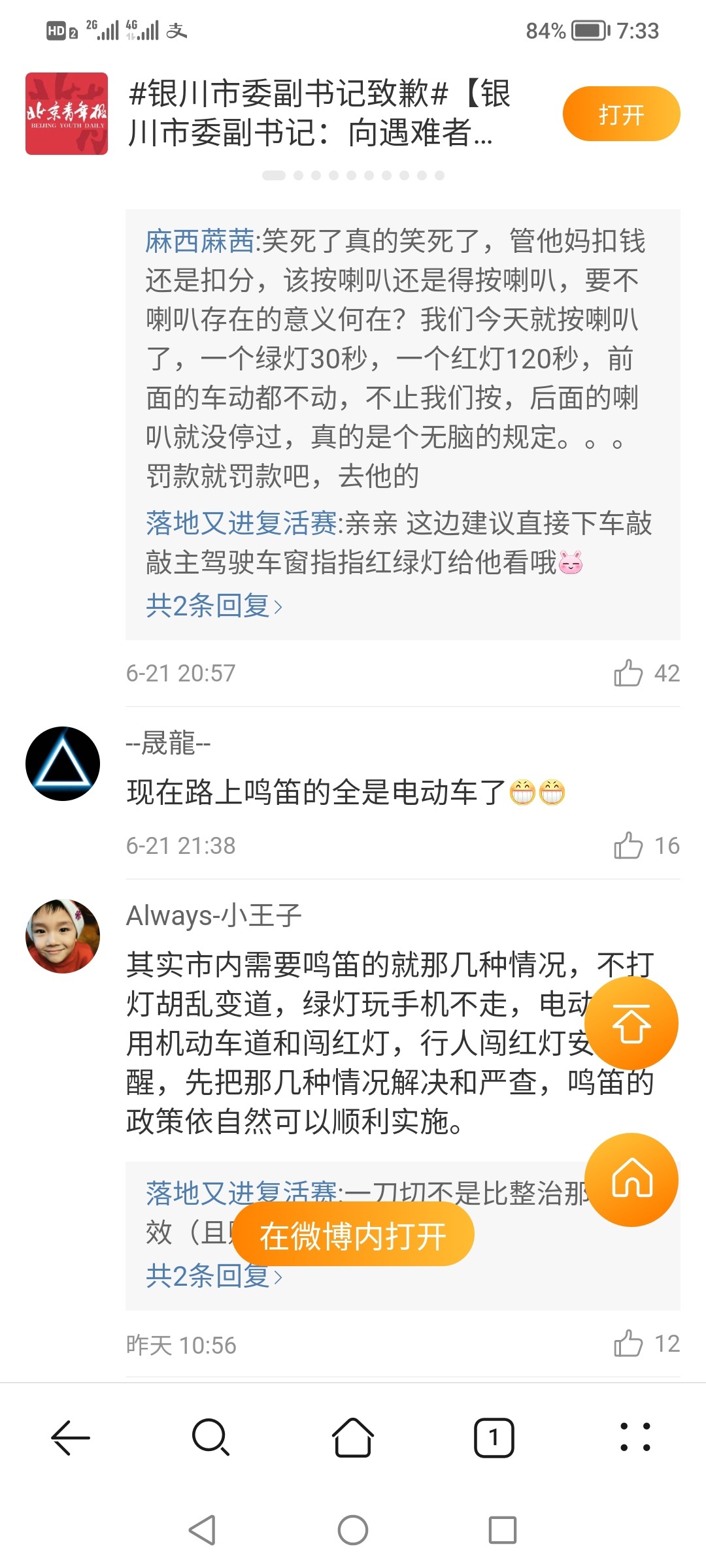The image size is (706, 1568).
Task: Expand 共2条回复 under 麻西蔴茜's reply
Action: click(x=214, y=606)
